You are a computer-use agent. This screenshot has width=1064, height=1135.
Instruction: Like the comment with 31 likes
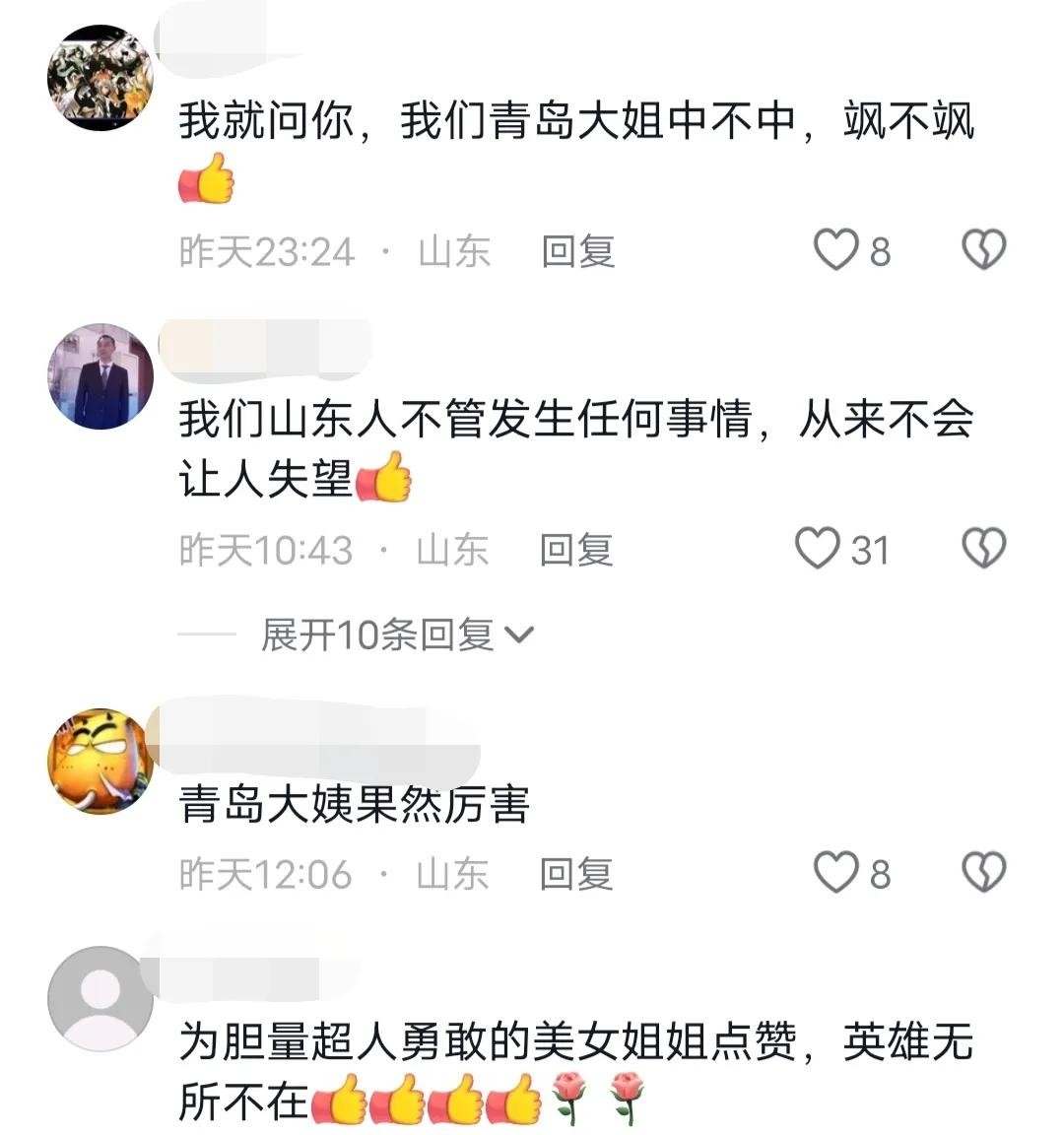coord(818,549)
